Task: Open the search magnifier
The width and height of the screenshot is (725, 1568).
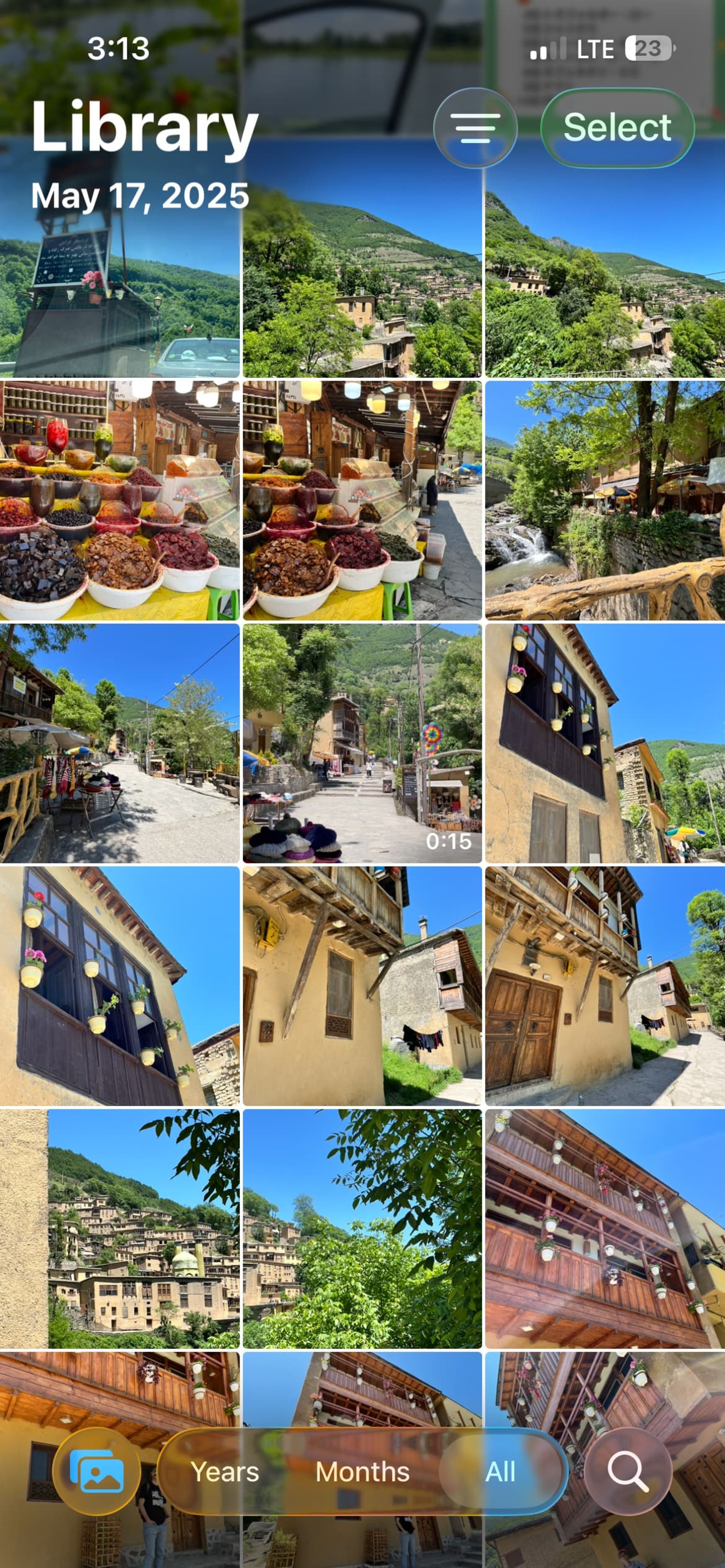Action: pos(628,1472)
